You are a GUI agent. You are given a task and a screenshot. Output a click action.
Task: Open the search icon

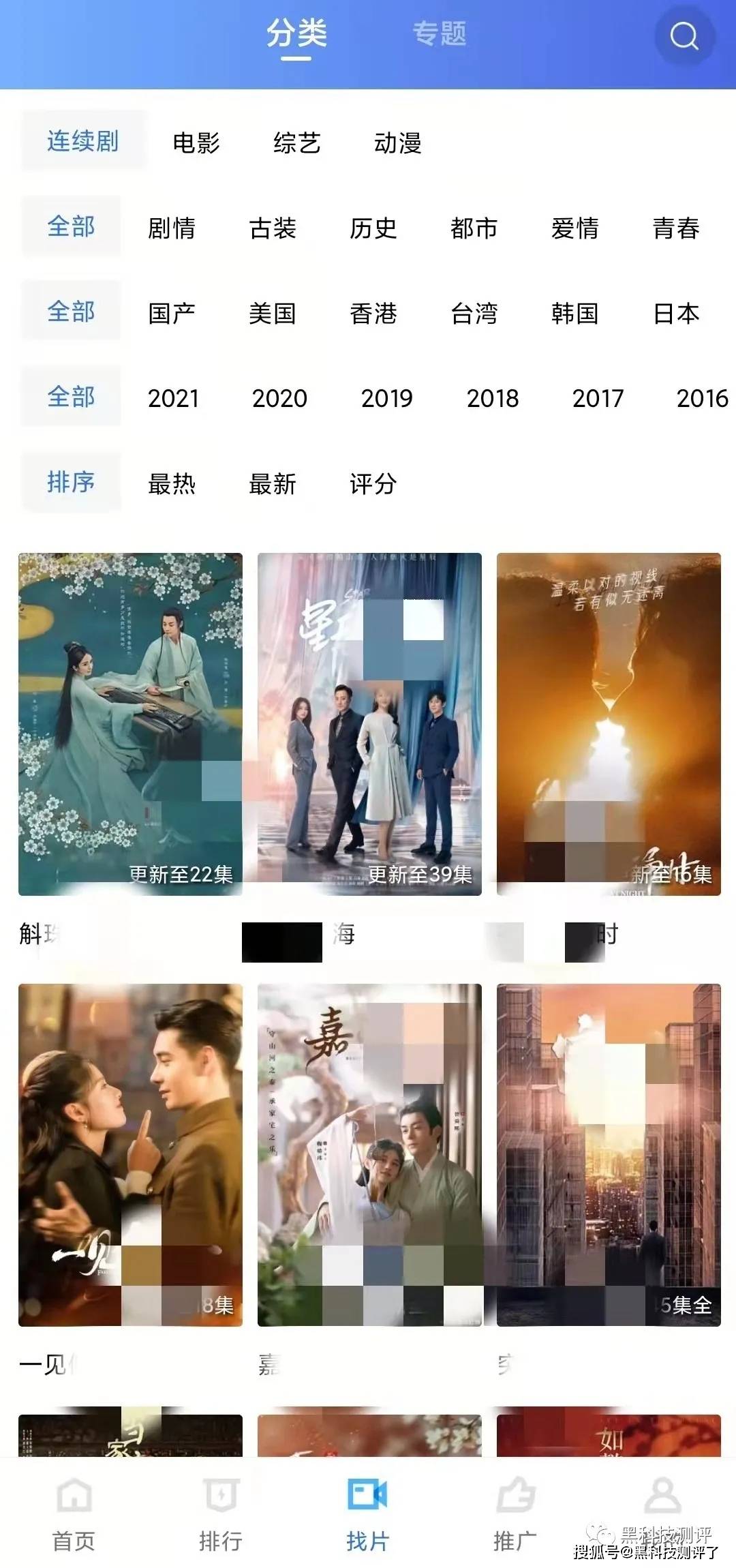[684, 36]
